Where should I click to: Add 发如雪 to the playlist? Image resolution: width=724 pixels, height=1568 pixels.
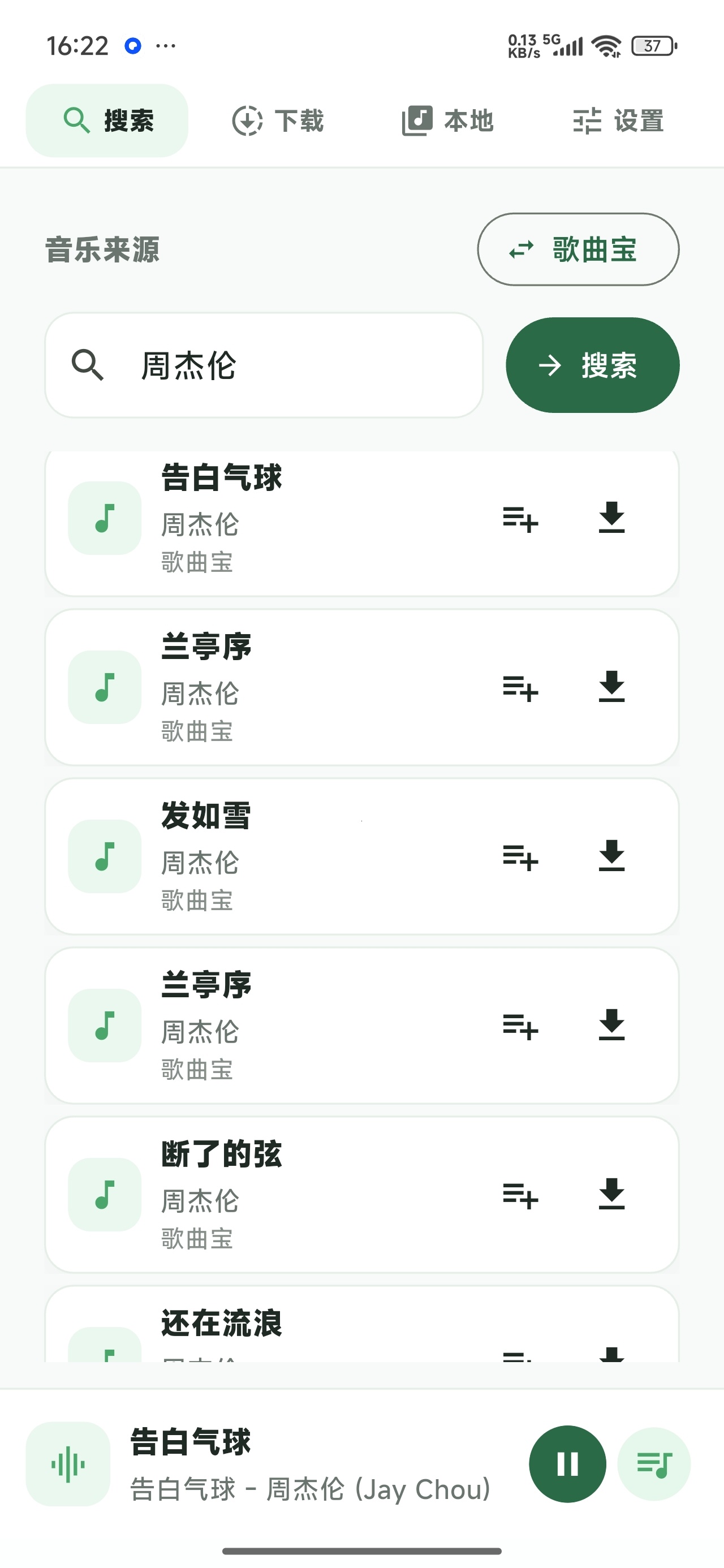[520, 856]
